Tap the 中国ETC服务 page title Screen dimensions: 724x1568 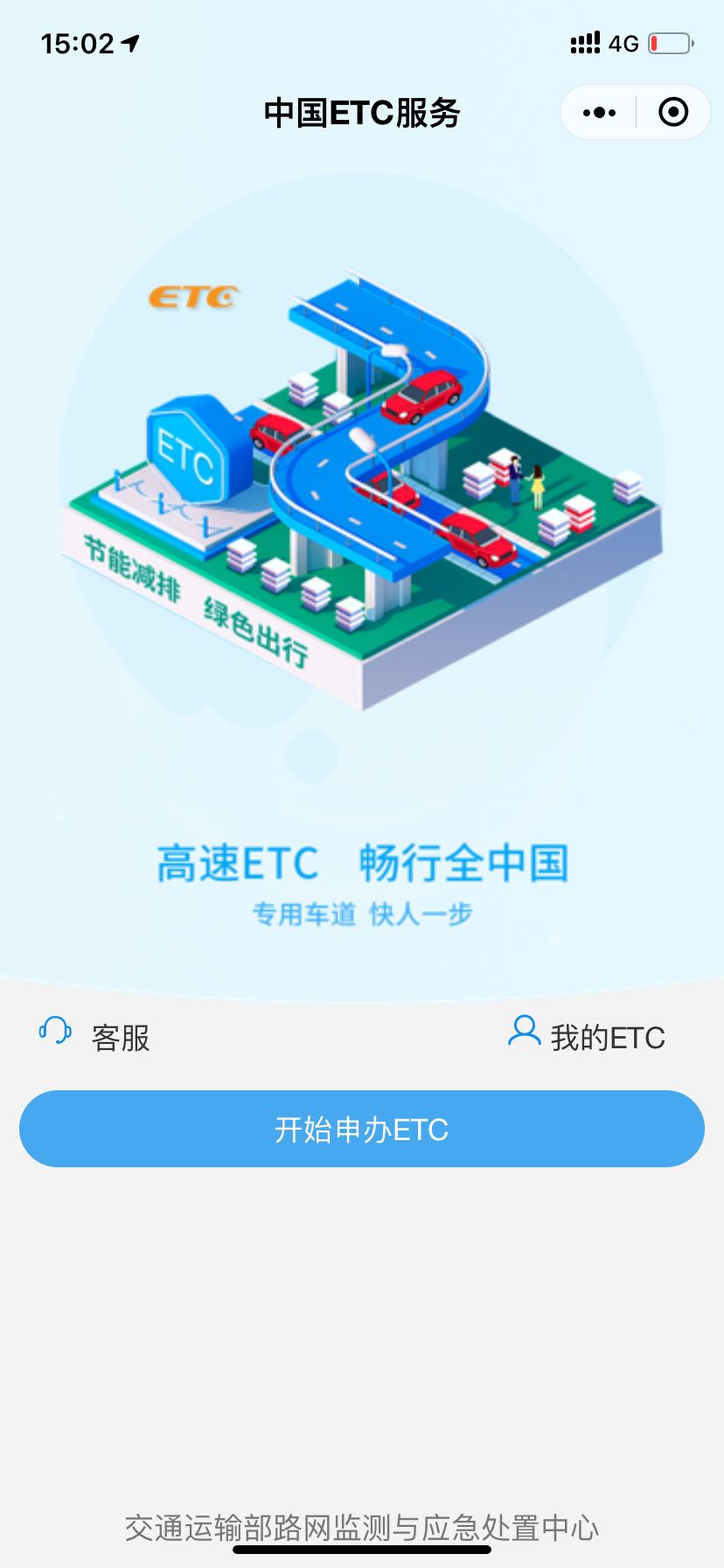pyautogui.click(x=362, y=113)
